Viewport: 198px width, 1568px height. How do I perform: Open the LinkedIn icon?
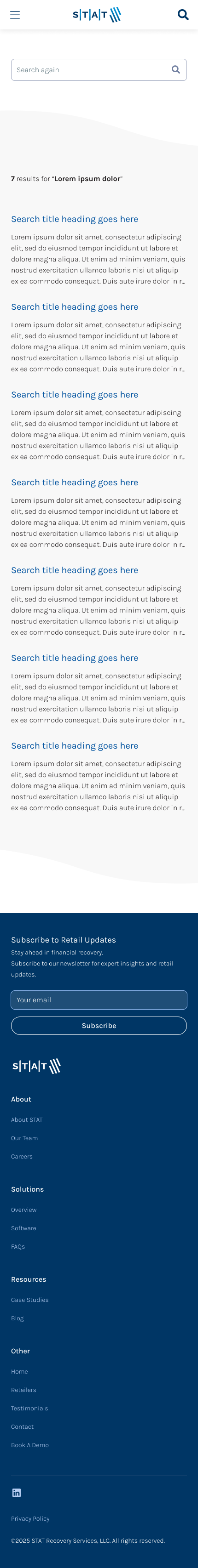coord(17,1493)
